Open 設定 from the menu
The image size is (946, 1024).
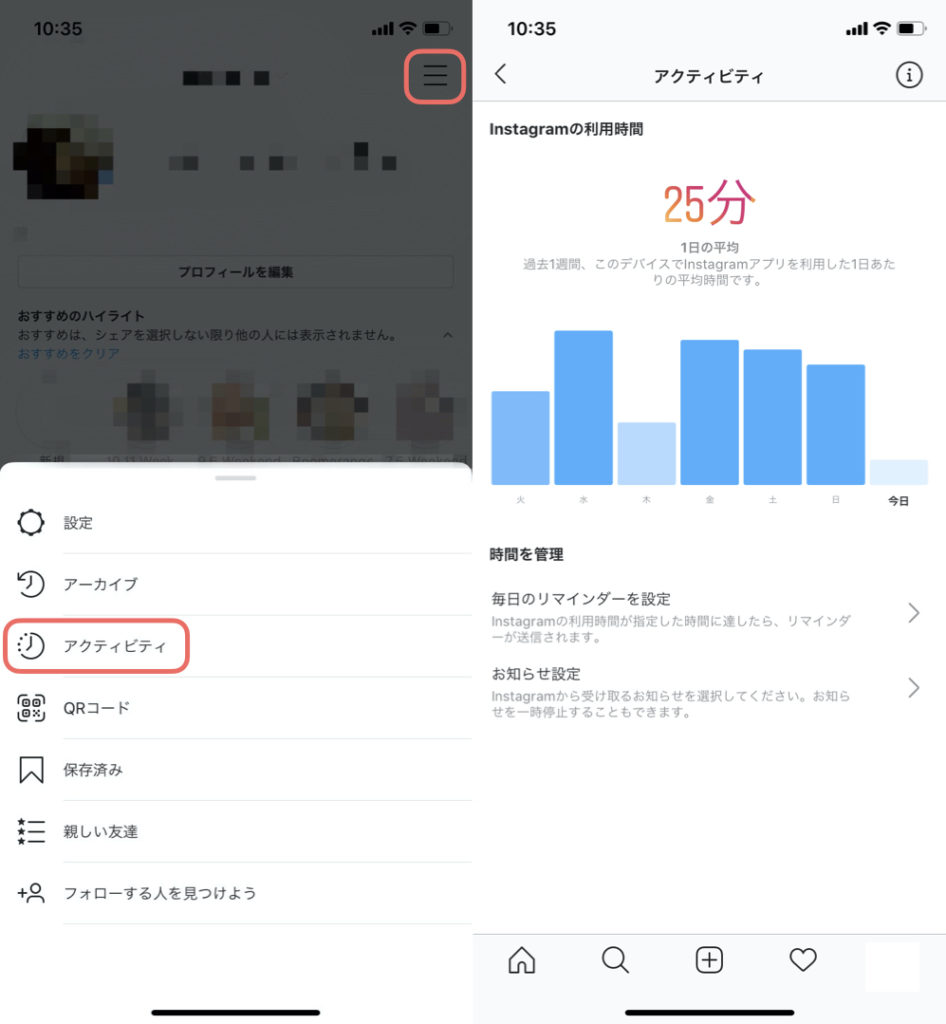78,523
